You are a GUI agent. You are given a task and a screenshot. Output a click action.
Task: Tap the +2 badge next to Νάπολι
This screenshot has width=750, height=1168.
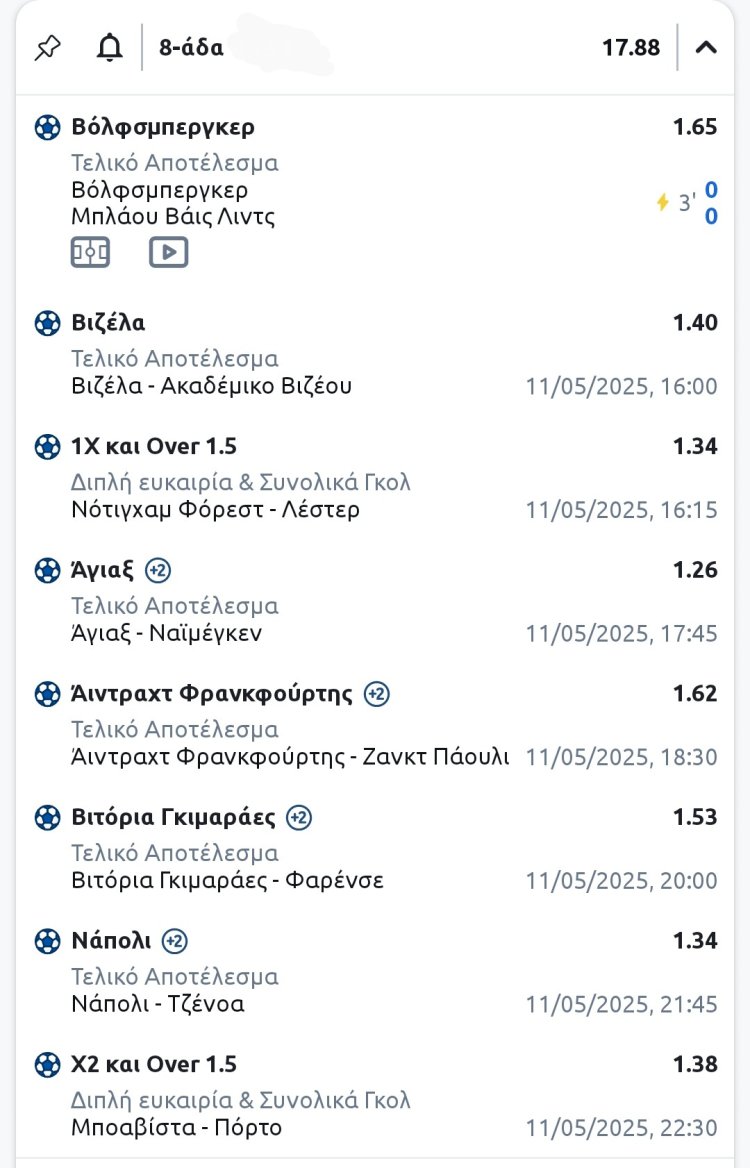[175, 941]
